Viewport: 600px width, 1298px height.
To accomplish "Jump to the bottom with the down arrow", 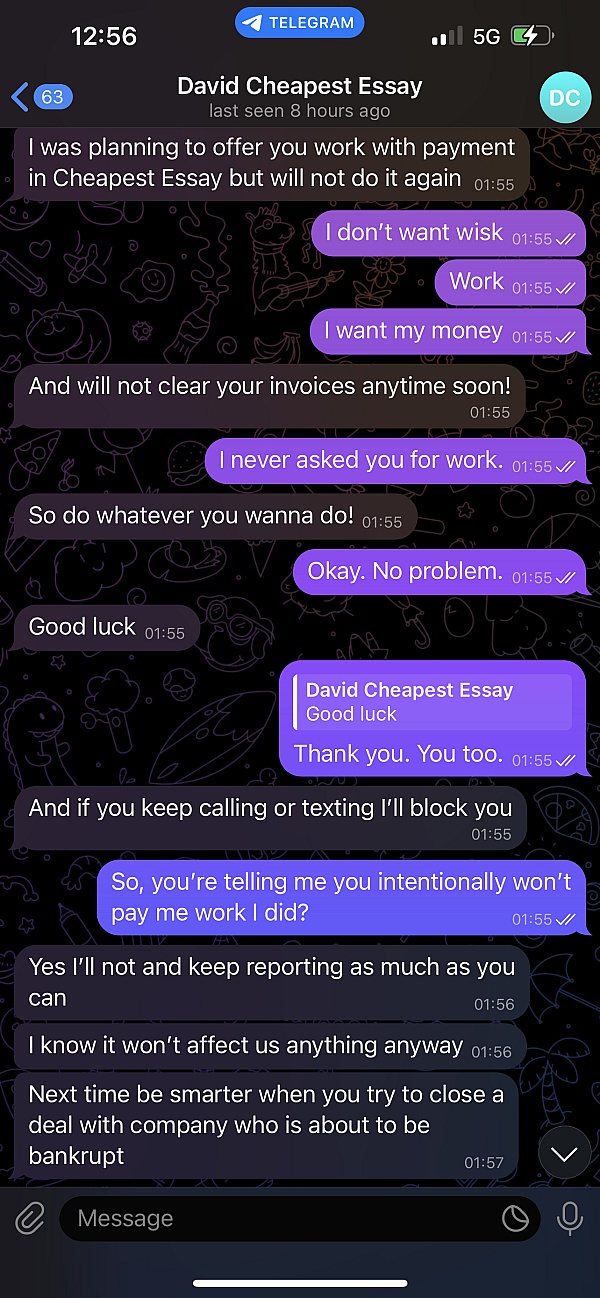I will (565, 1155).
